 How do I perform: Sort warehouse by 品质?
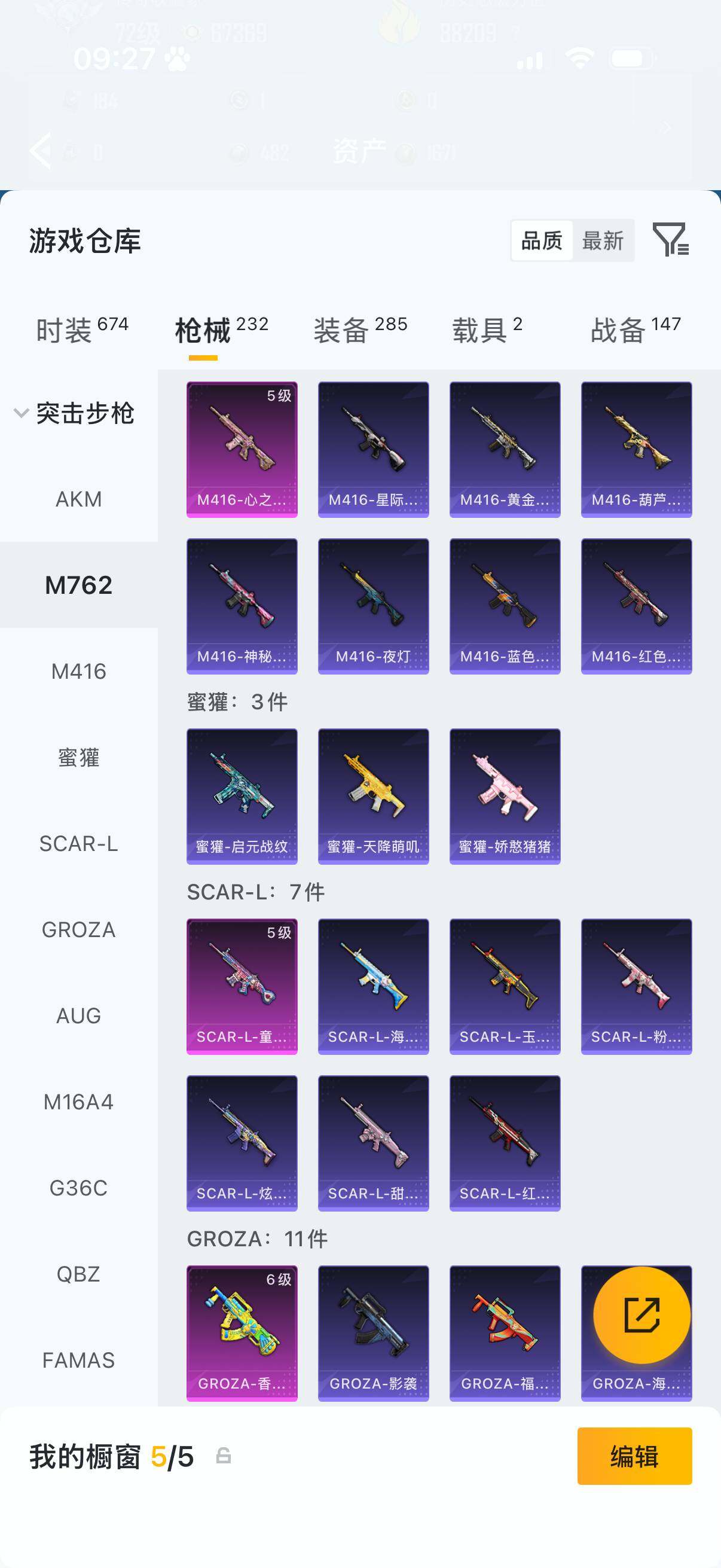point(542,241)
